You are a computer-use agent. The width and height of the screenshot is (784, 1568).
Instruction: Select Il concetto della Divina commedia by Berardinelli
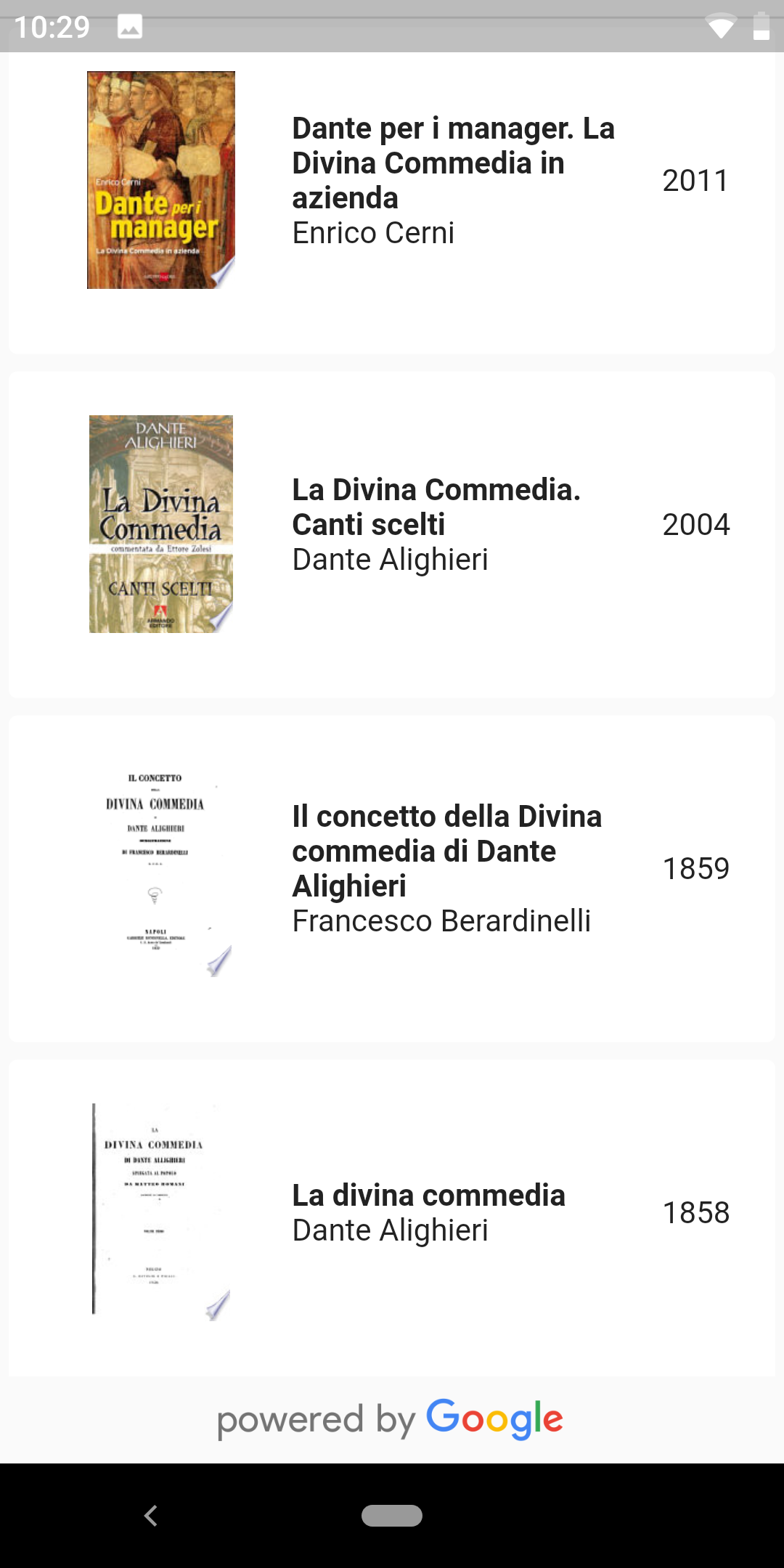pyautogui.click(x=392, y=879)
